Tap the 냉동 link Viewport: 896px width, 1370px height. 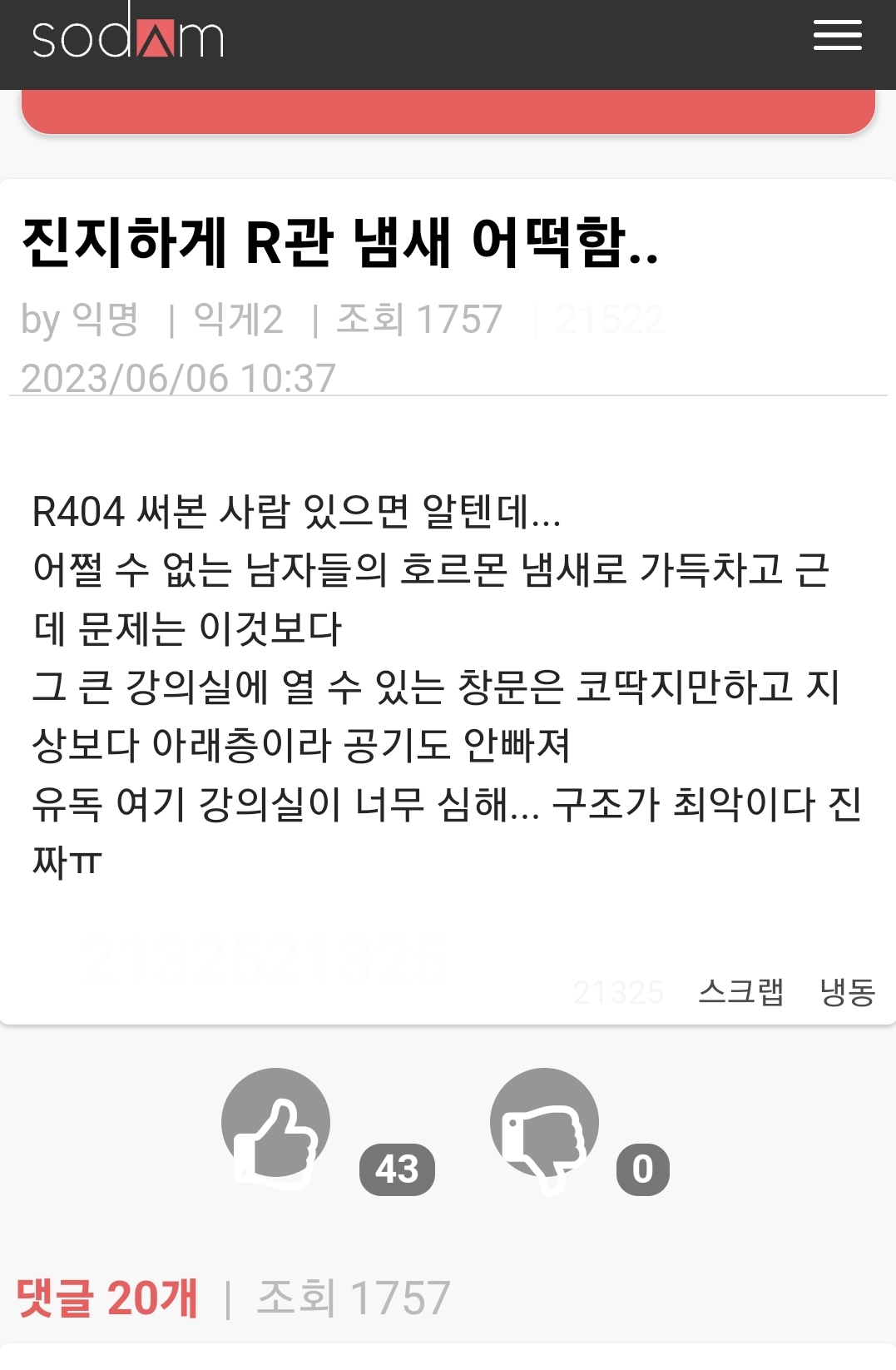847,991
